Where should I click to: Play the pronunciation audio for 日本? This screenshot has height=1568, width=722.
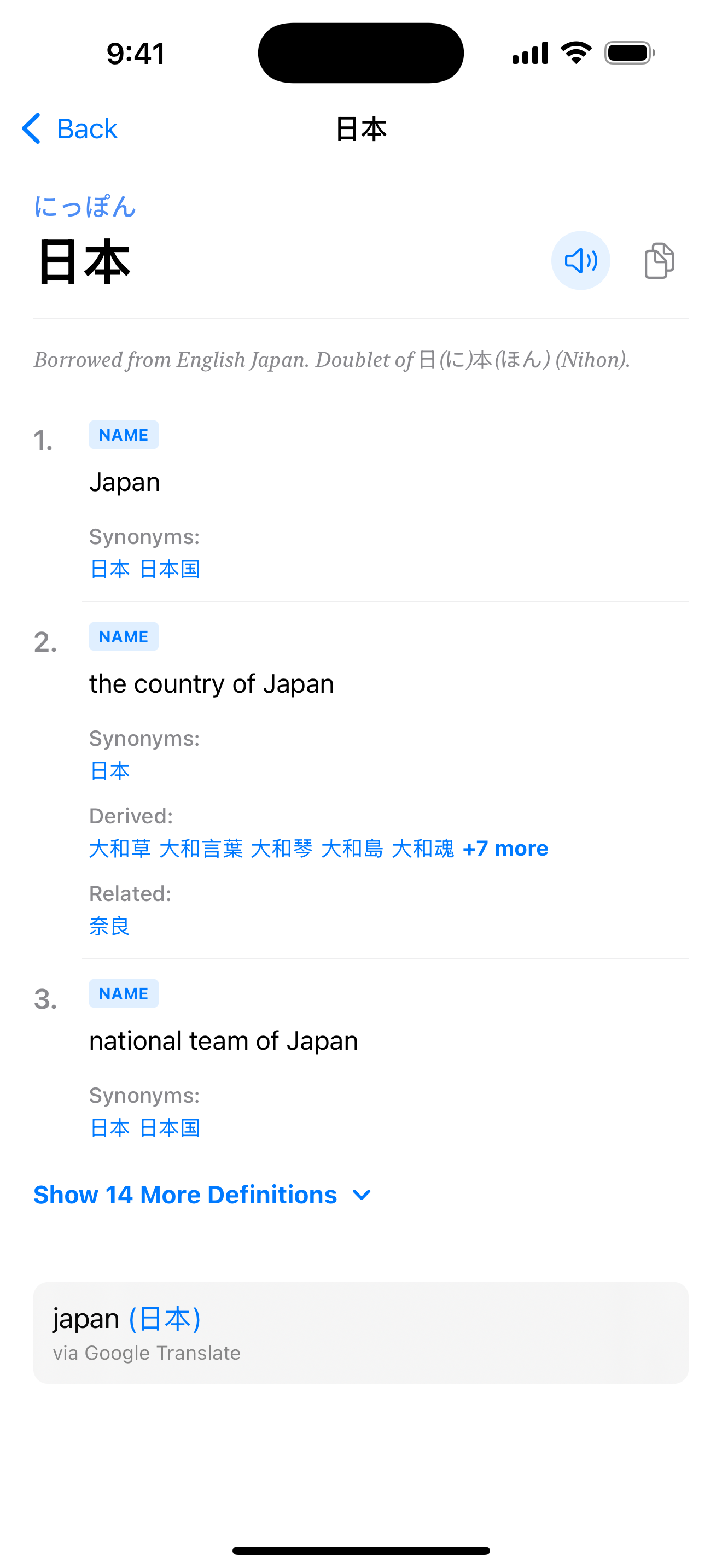click(581, 261)
